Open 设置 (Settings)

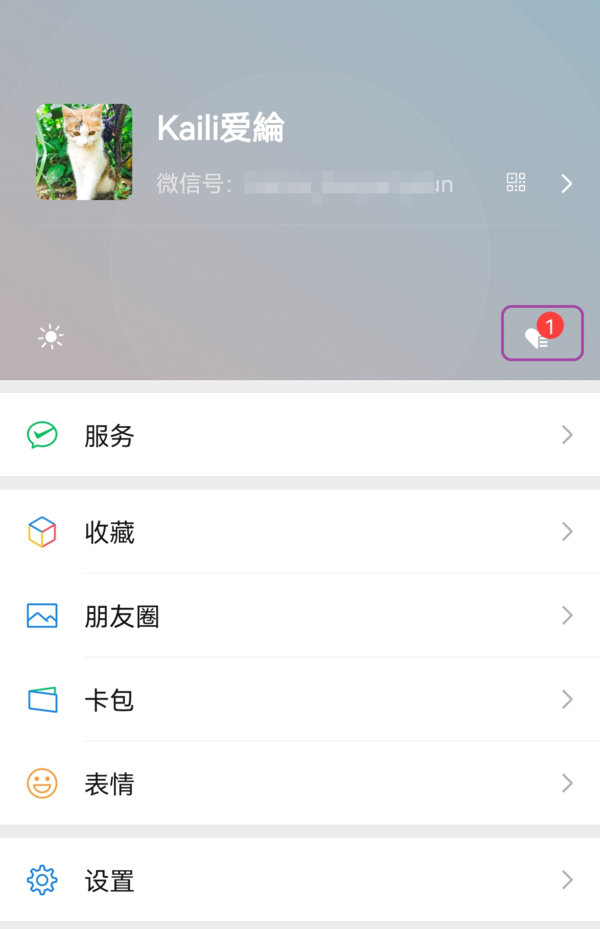point(300,880)
